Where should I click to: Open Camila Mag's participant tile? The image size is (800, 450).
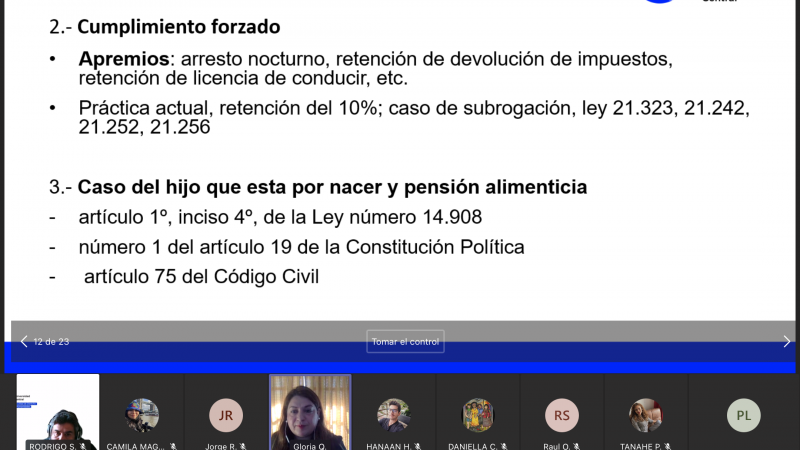pyautogui.click(x=142, y=413)
